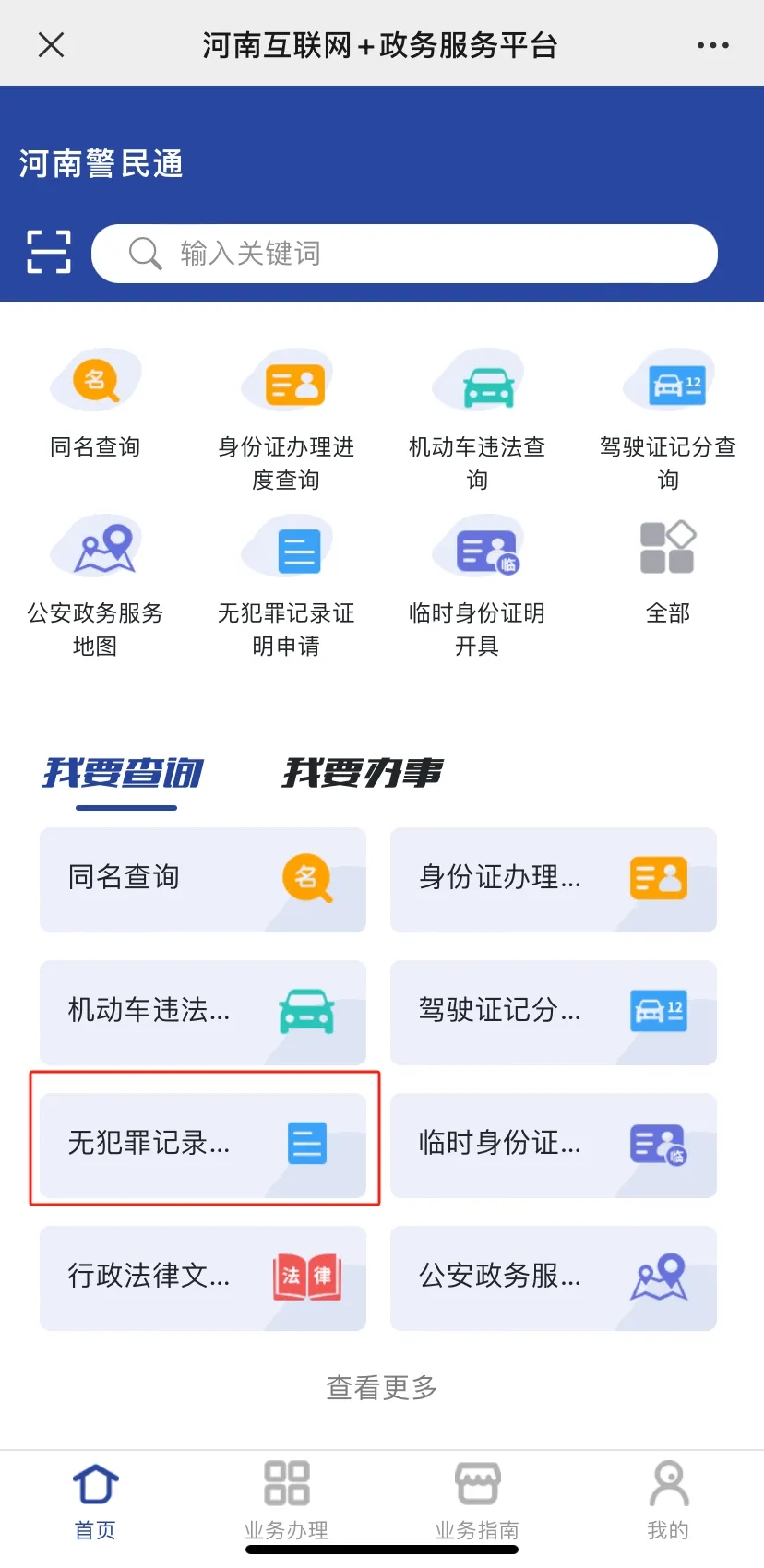Open the QR code scanner
764x1568 pixels.
[48, 253]
